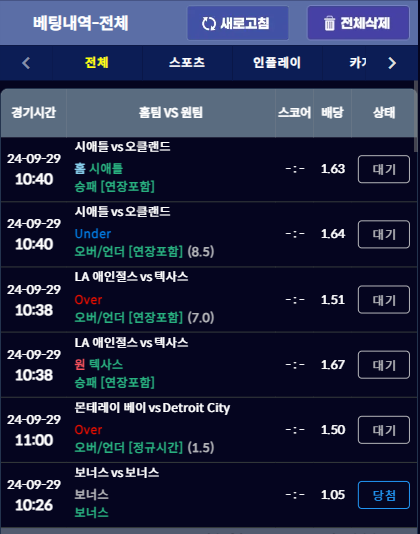Tap the right arrow in the tab bar
This screenshot has height=534, width=420.
pyautogui.click(x=392, y=63)
